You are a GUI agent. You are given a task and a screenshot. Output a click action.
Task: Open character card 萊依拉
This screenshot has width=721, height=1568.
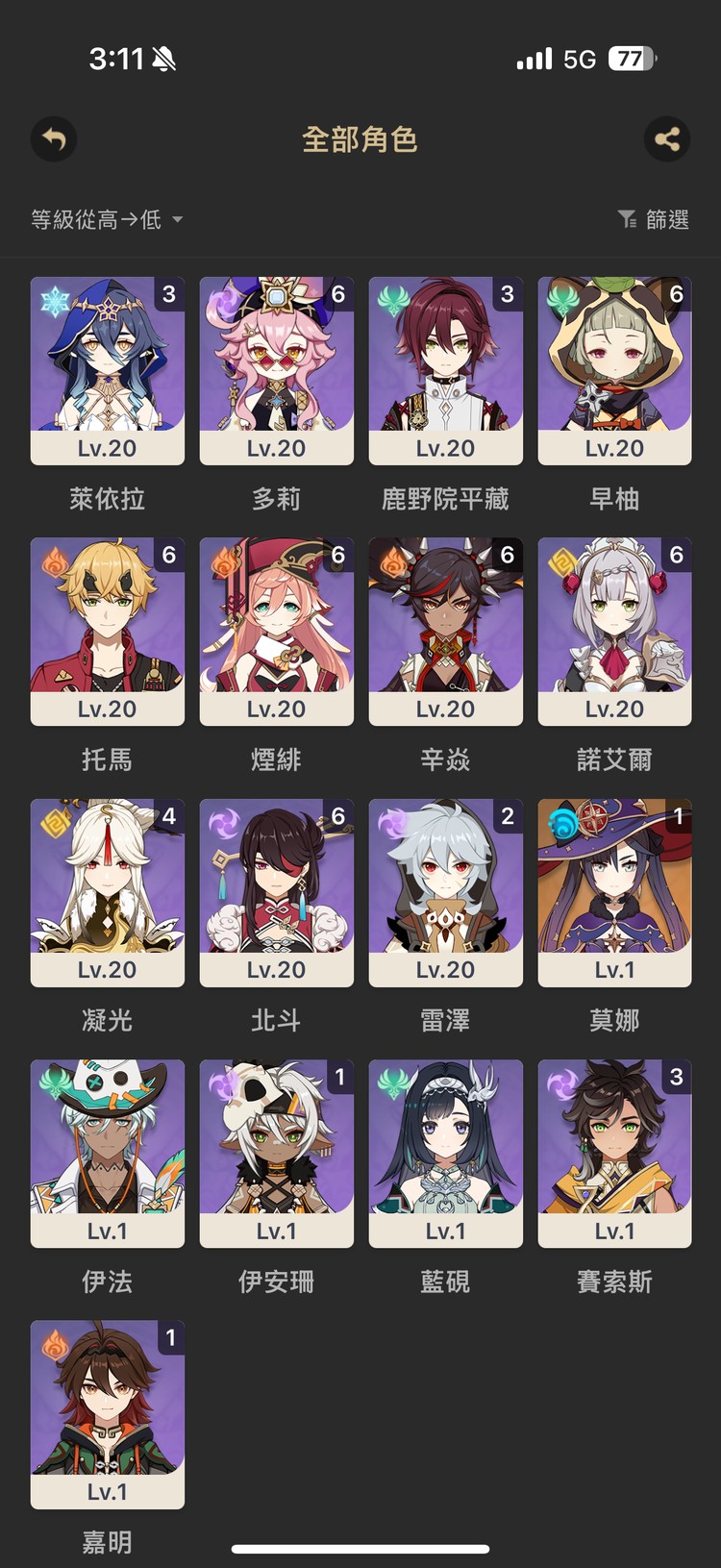(107, 370)
